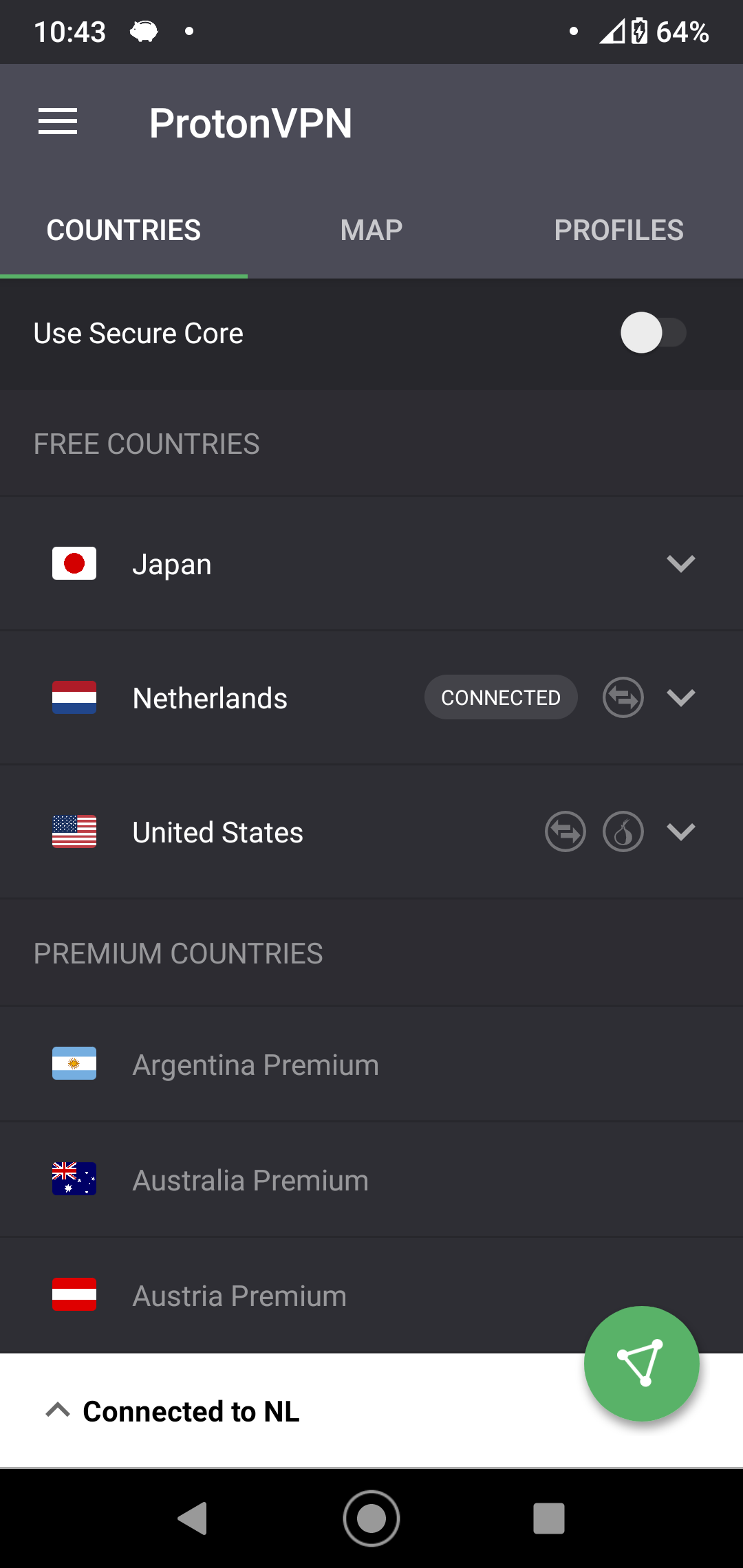Tap the Connected chip on Netherlands

tap(501, 697)
